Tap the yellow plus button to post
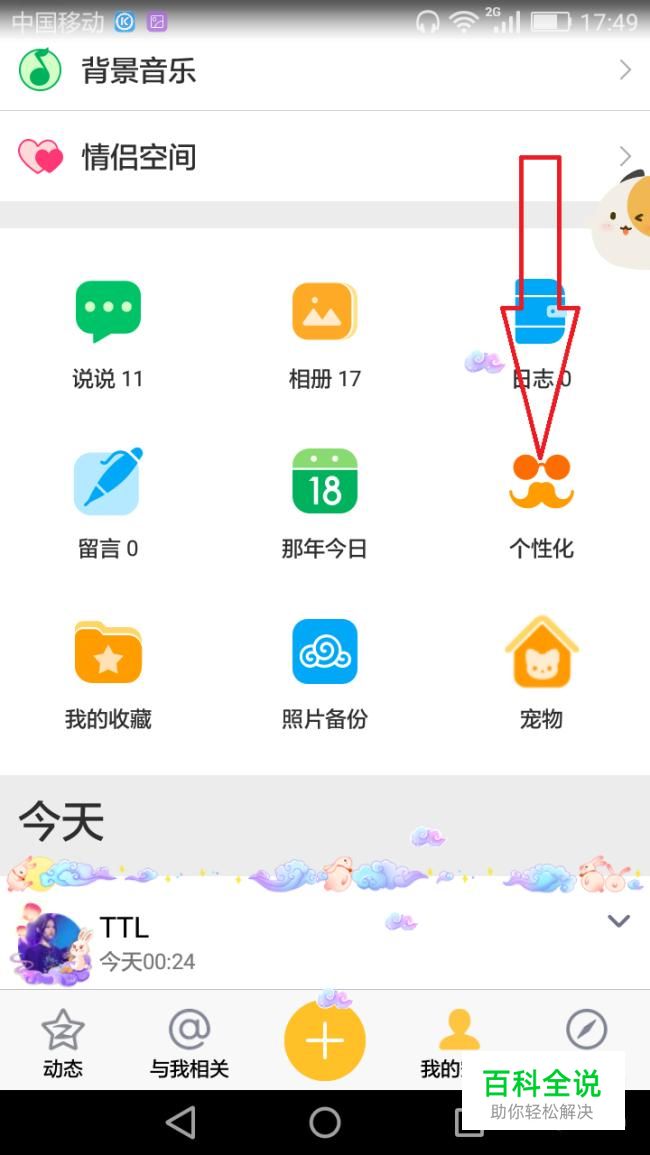The image size is (650, 1155). [x=325, y=1041]
